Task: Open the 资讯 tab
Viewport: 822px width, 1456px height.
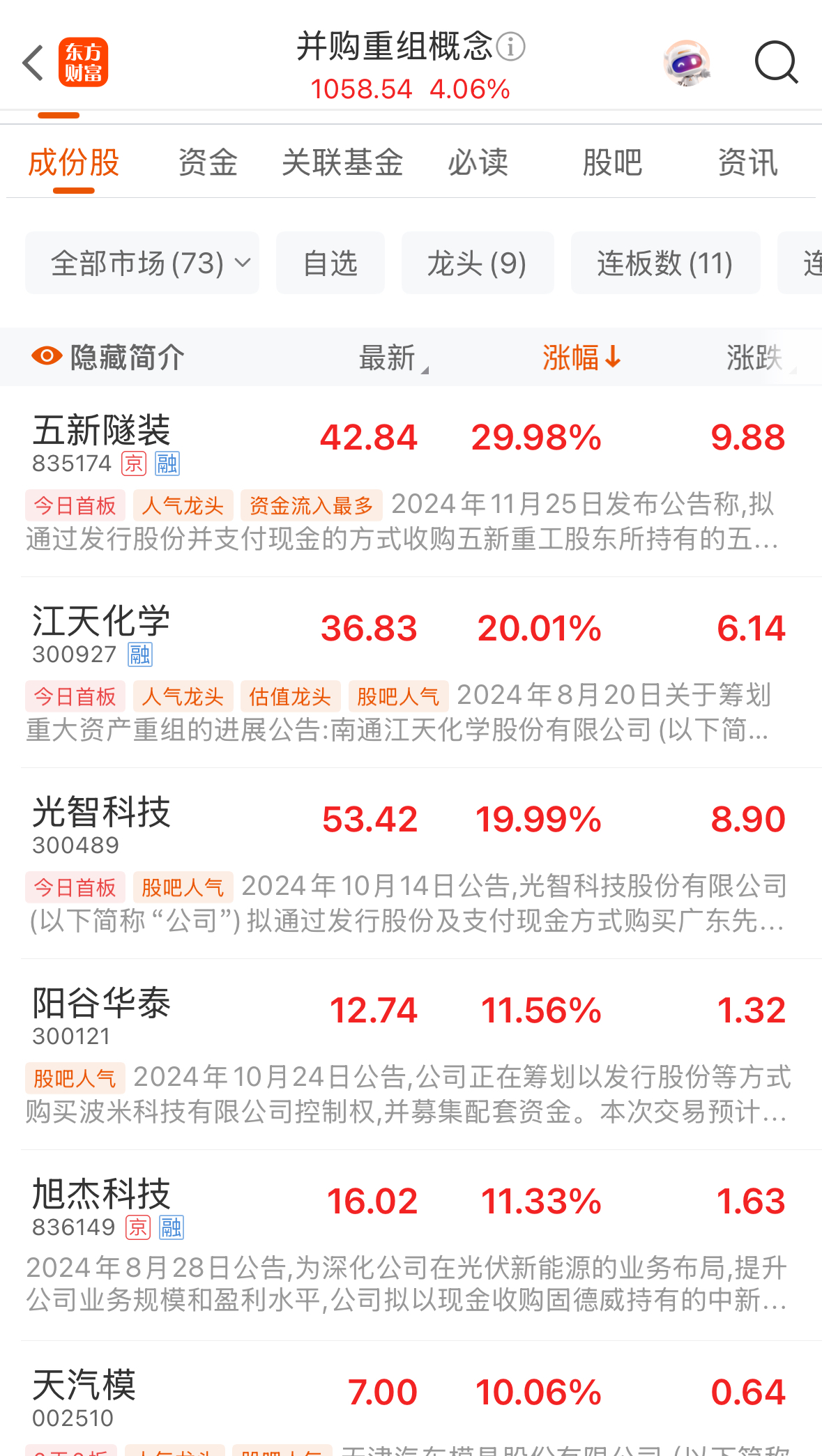Action: (x=747, y=163)
